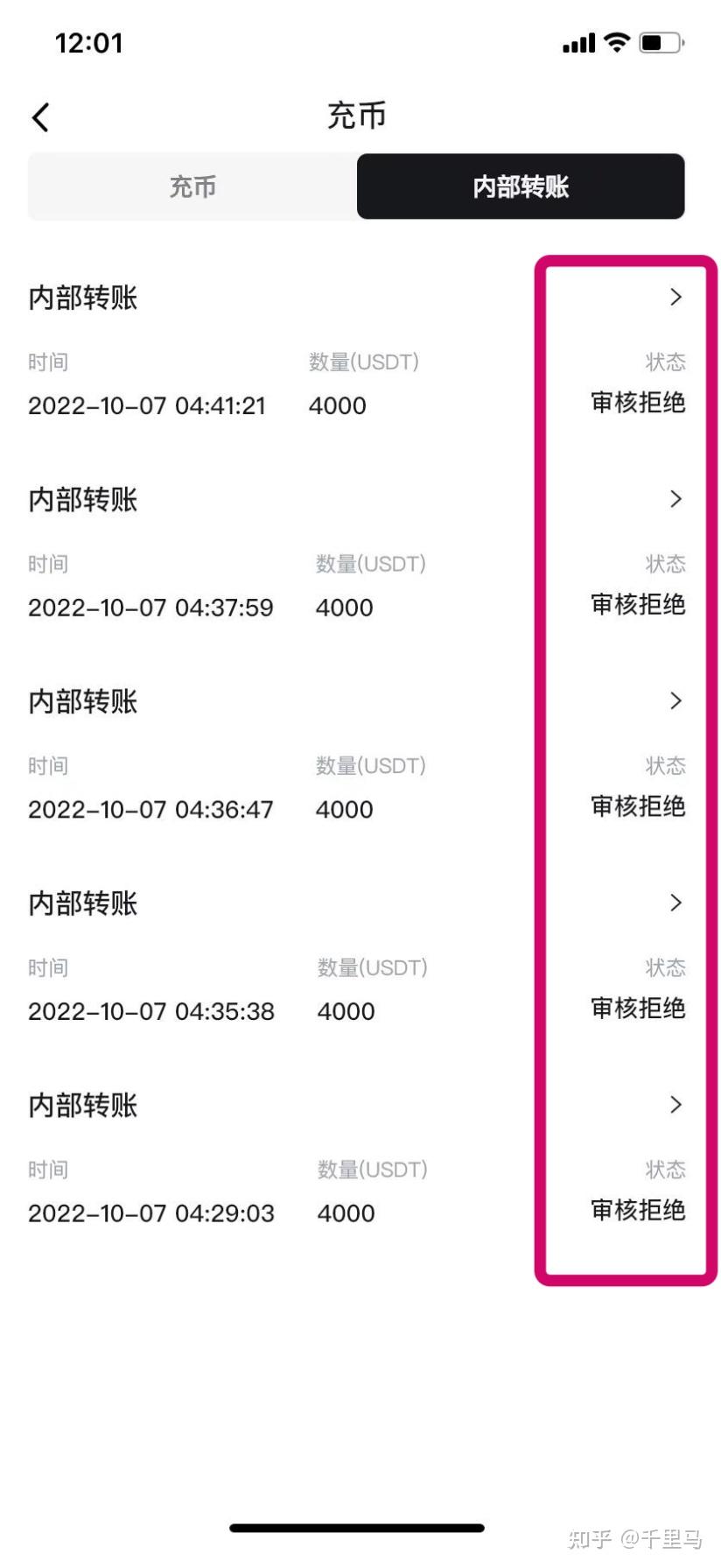
Task: Tap the clock showing 12:01
Action: click(90, 43)
